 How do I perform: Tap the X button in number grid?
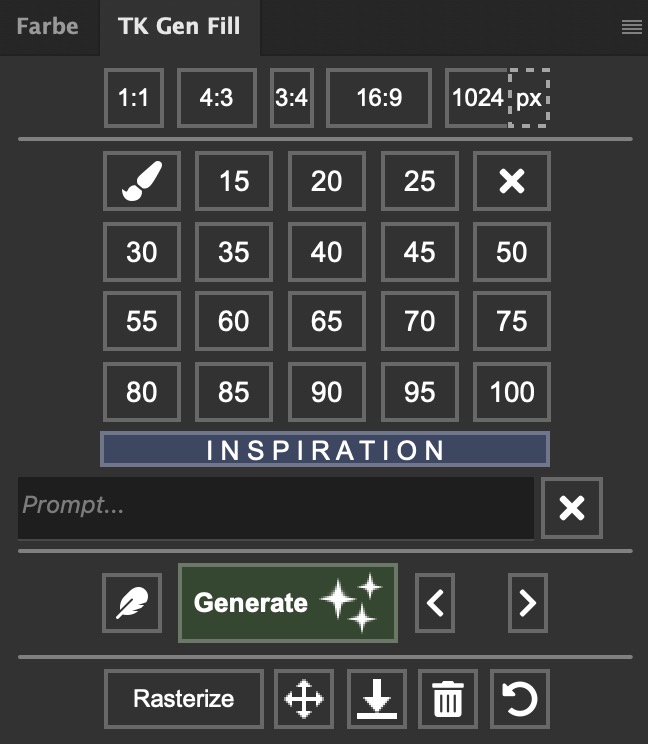(x=512, y=181)
